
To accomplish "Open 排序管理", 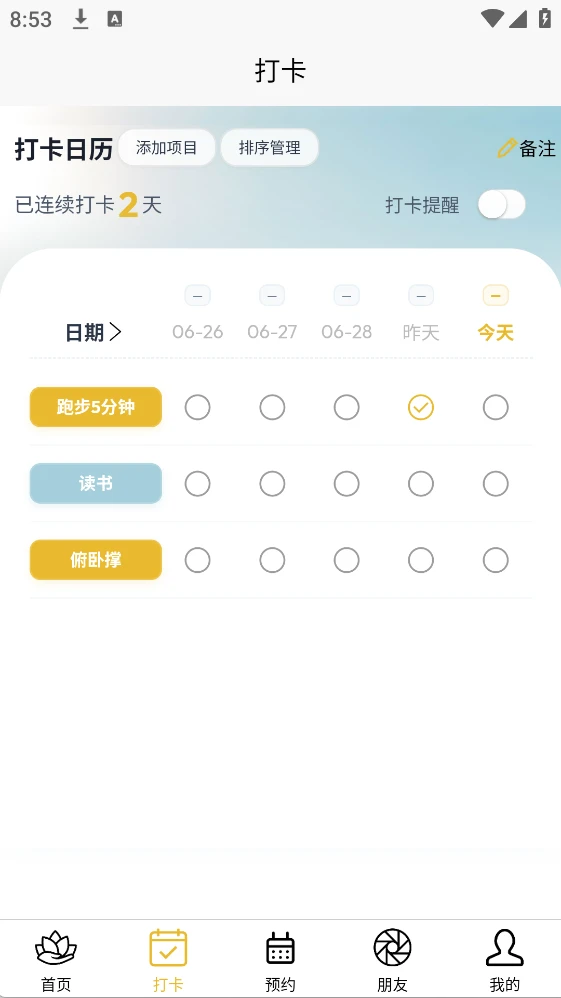I will tap(269, 148).
